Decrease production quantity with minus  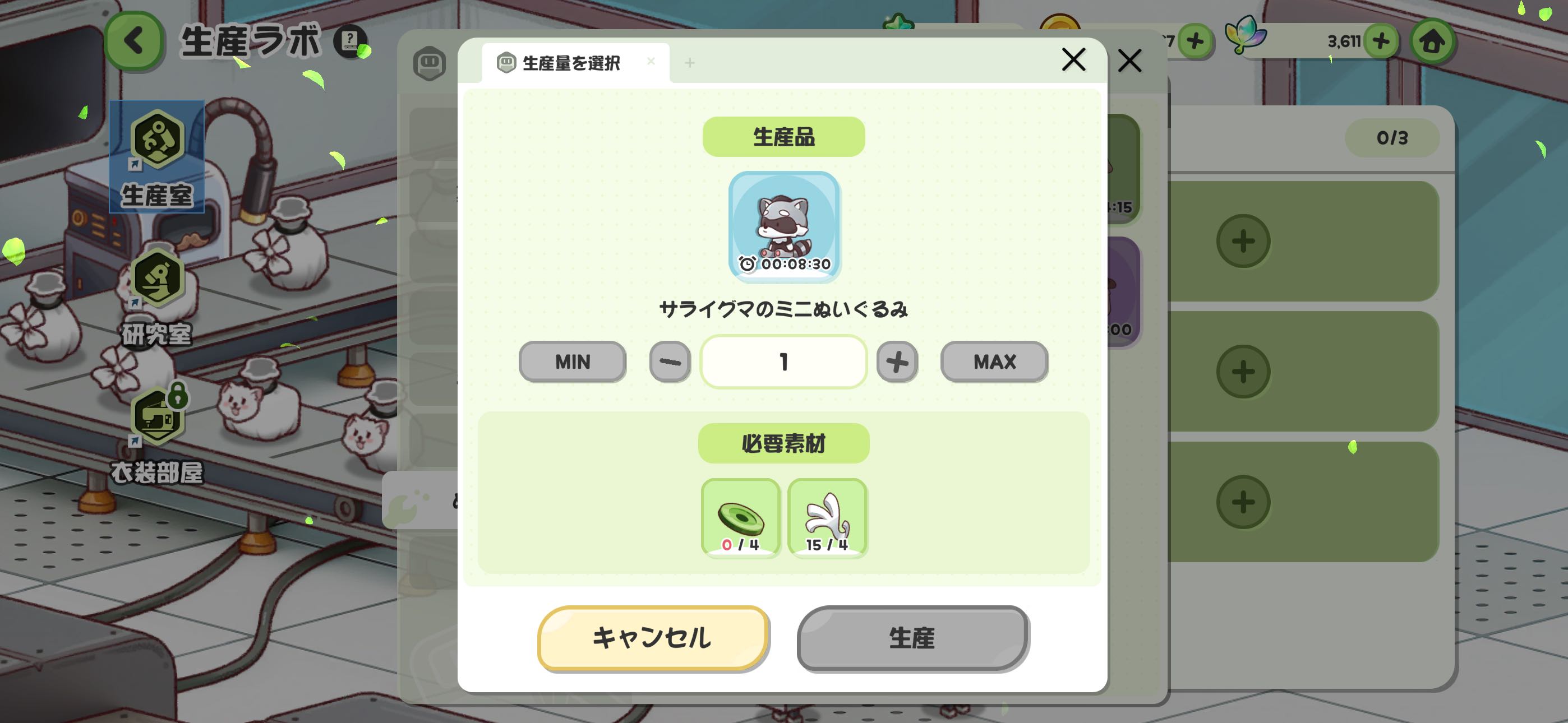pyautogui.click(x=670, y=361)
